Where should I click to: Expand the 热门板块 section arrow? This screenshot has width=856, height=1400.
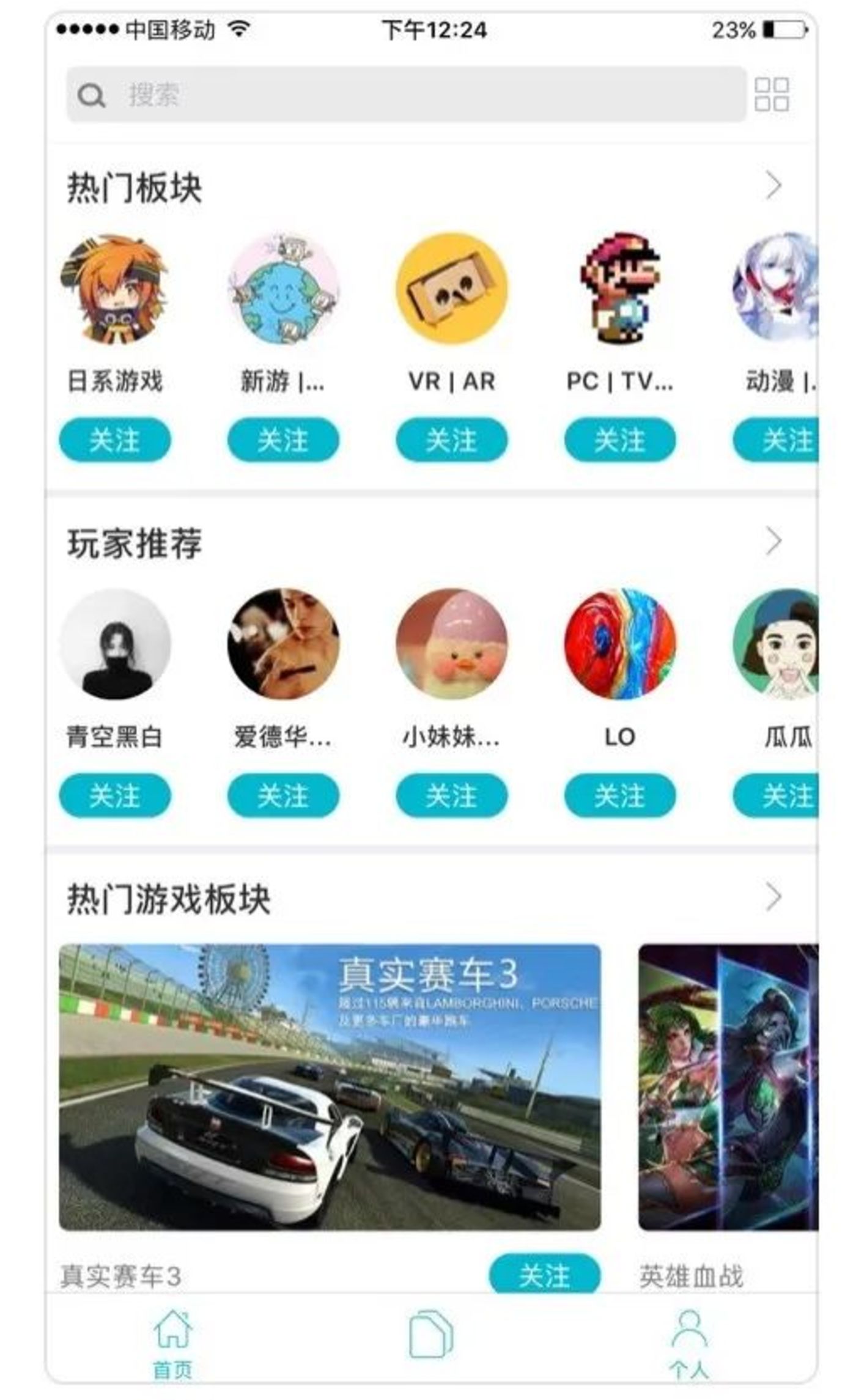pos(773,185)
